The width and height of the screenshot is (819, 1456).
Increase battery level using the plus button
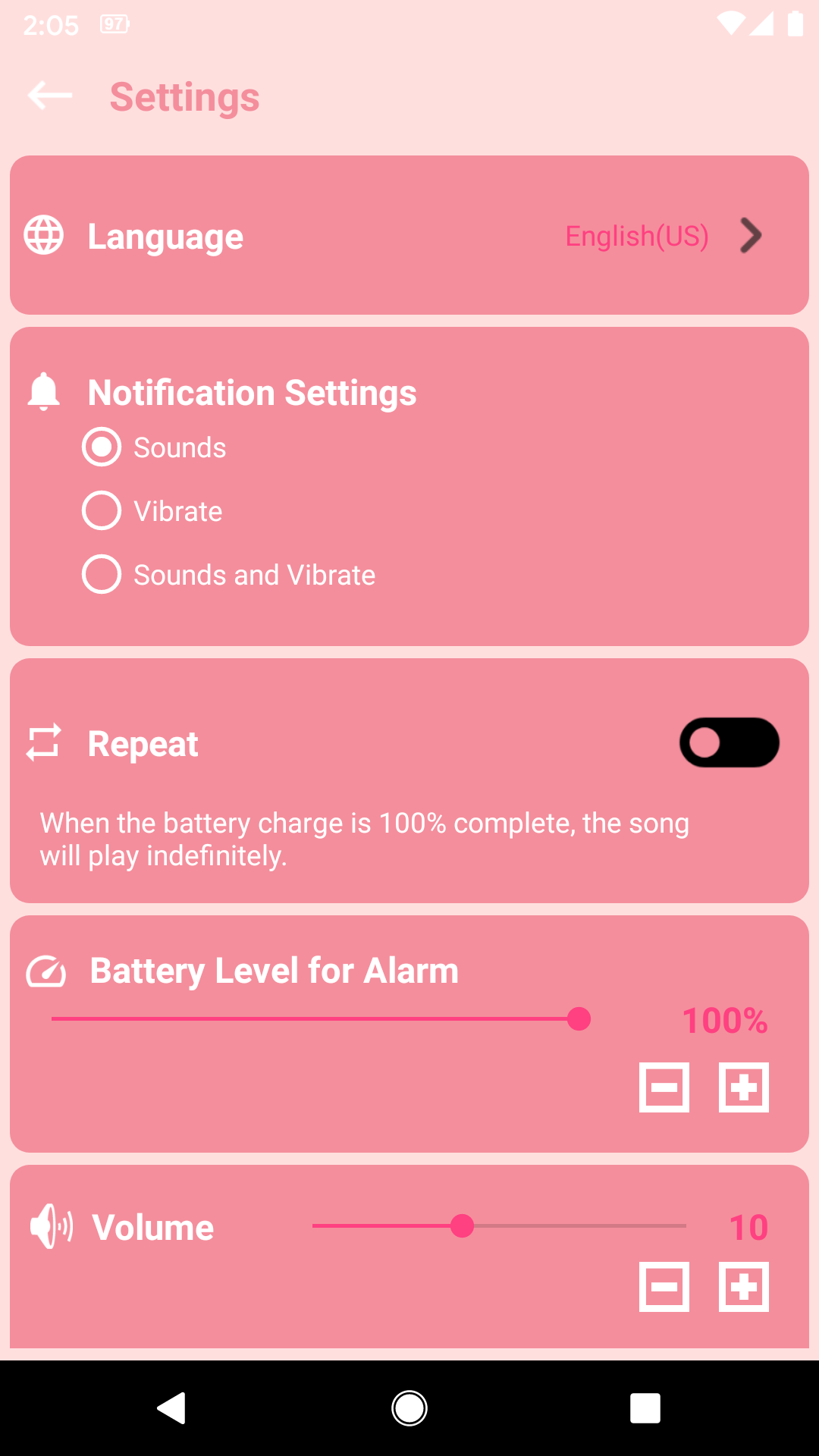tap(742, 1087)
